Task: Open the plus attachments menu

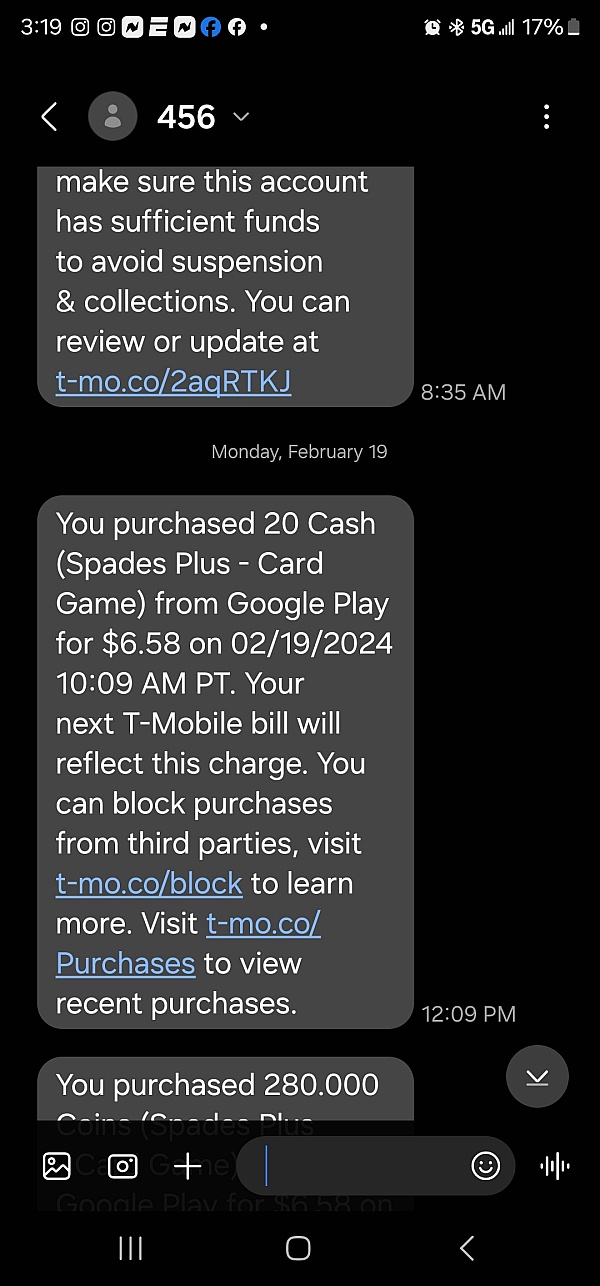Action: tap(187, 1166)
